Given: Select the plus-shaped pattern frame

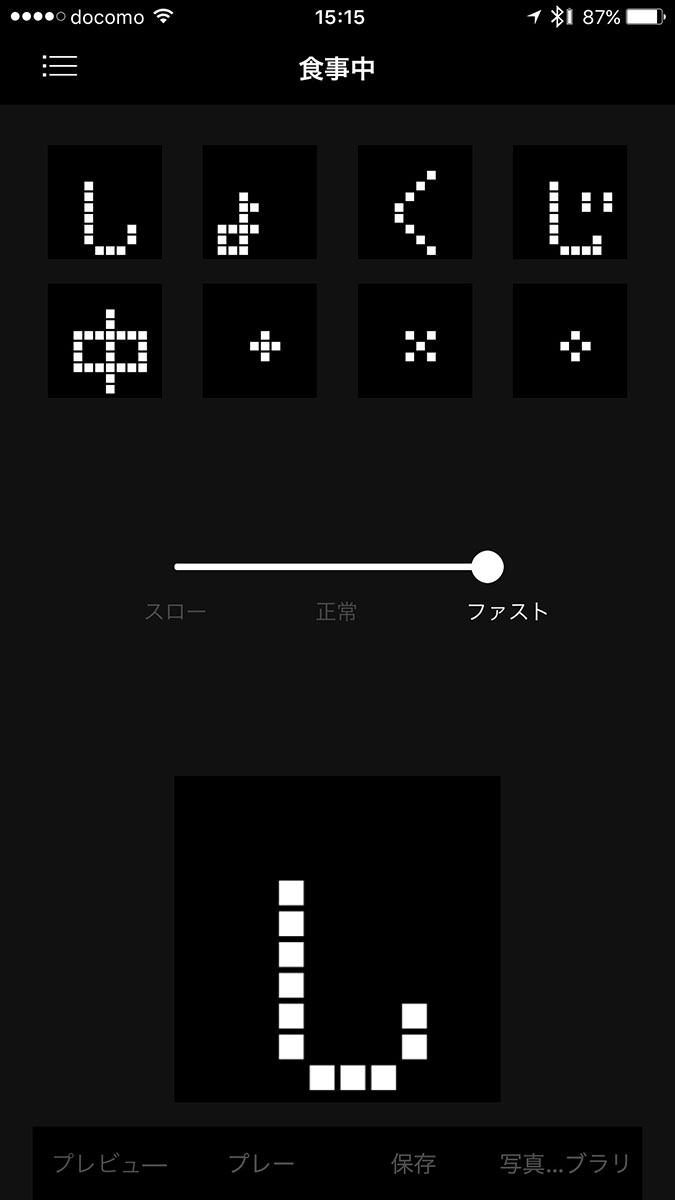Looking at the screenshot, I should pos(260,341).
